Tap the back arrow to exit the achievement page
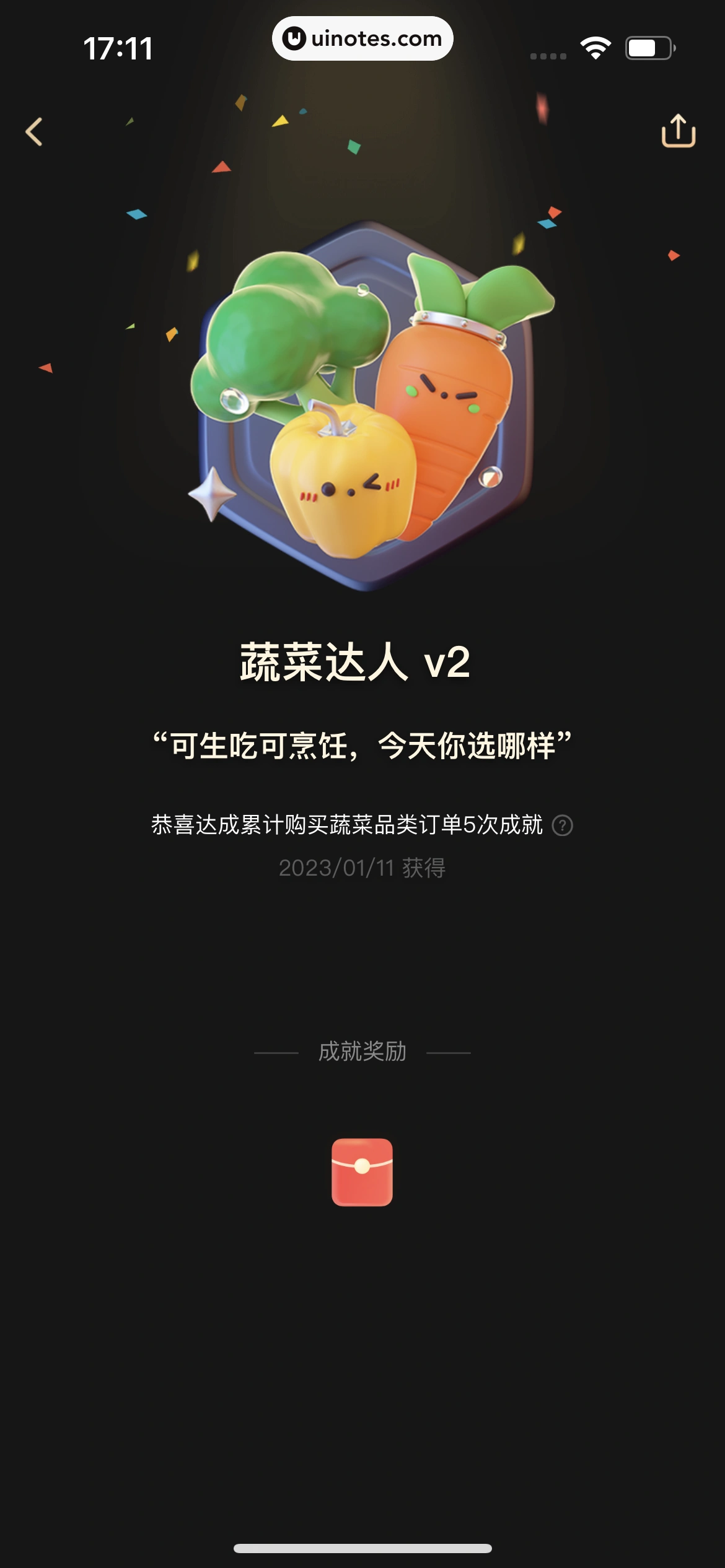Image resolution: width=725 pixels, height=1568 pixels. coord(35,131)
